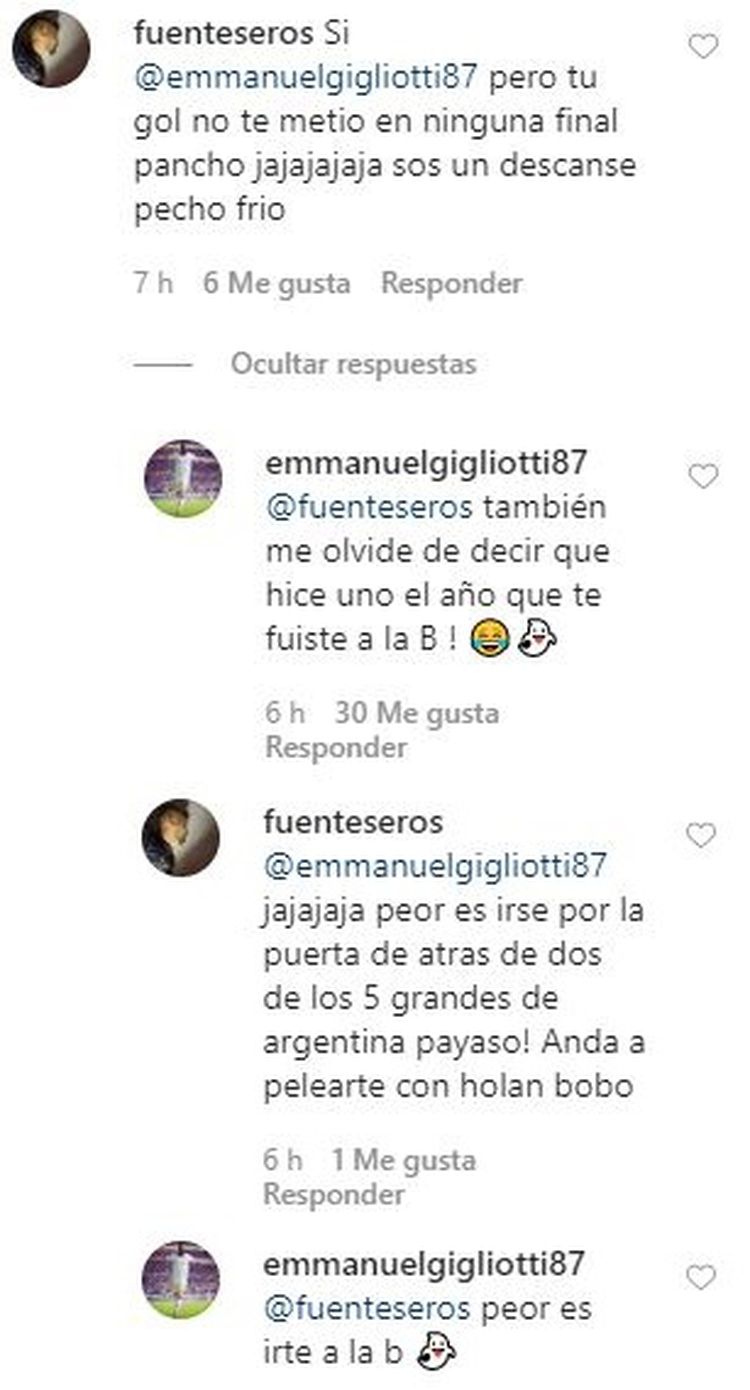
Task: Open Gigliotti's avatar beside the "también me olvide" reply
Action: [182, 477]
